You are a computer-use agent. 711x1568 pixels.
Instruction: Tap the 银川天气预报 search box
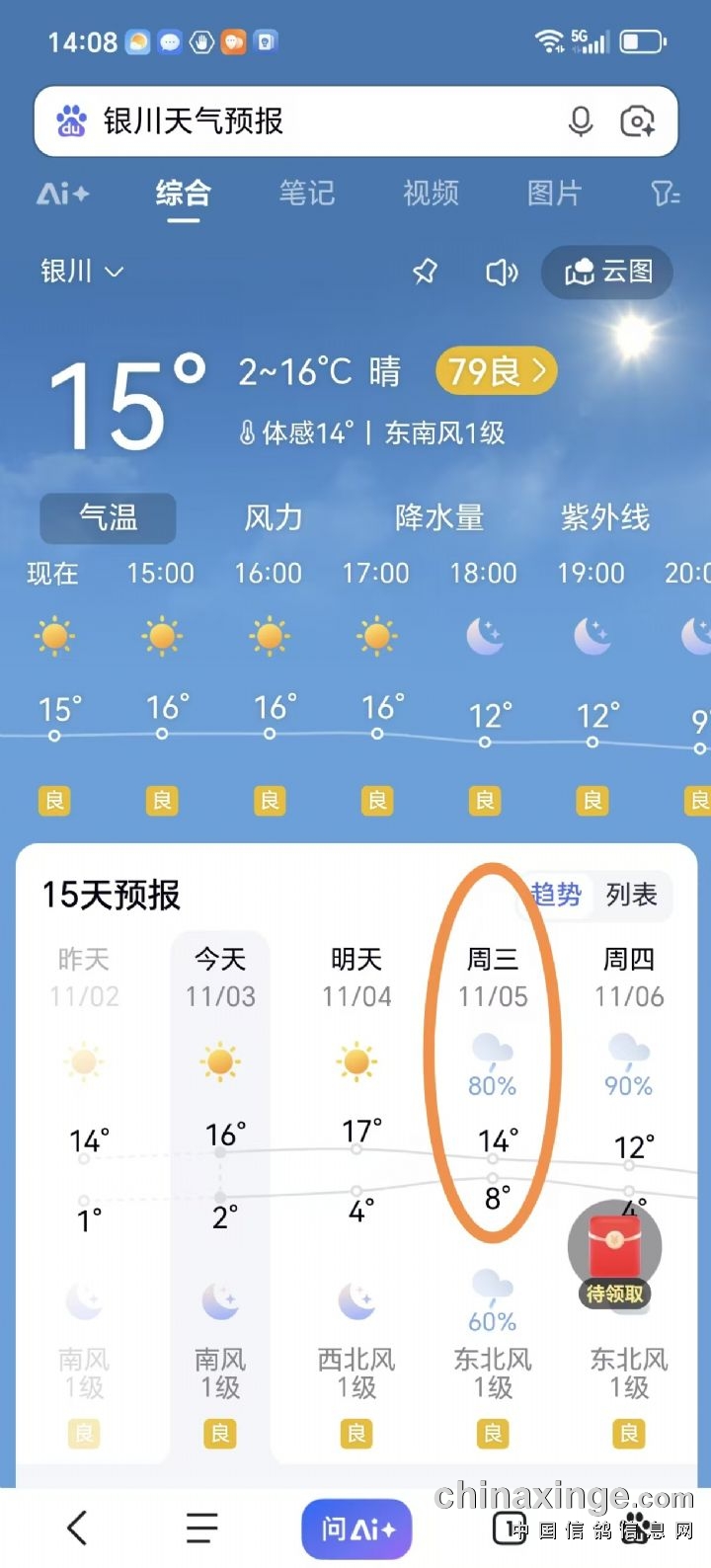(x=296, y=121)
